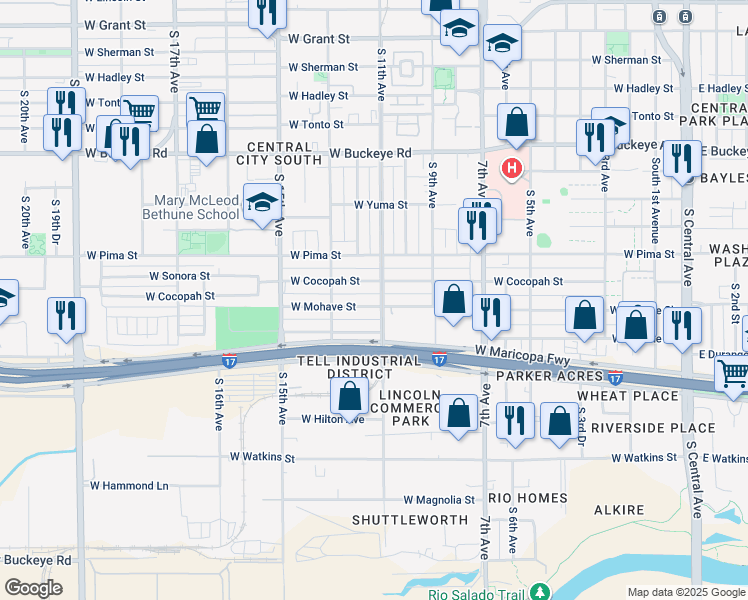748x600 pixels.
Task: Open the shopping bag marker next to S 3rd Dr
Action: coord(560,423)
